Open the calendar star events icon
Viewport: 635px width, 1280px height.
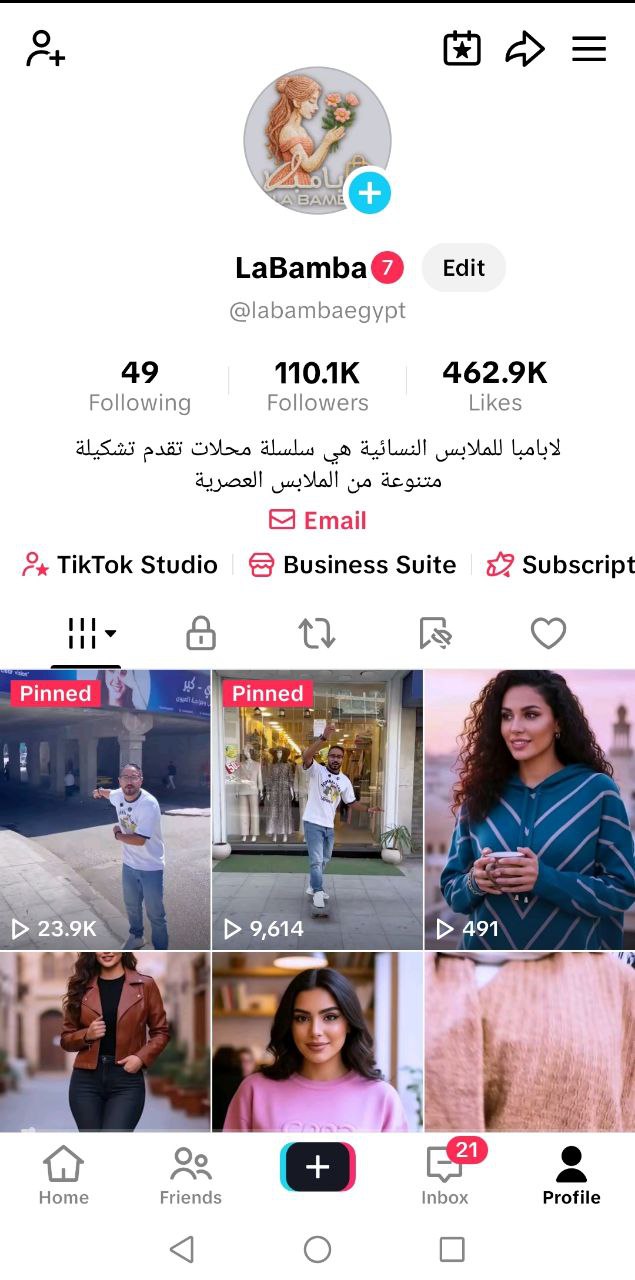[x=462, y=48]
